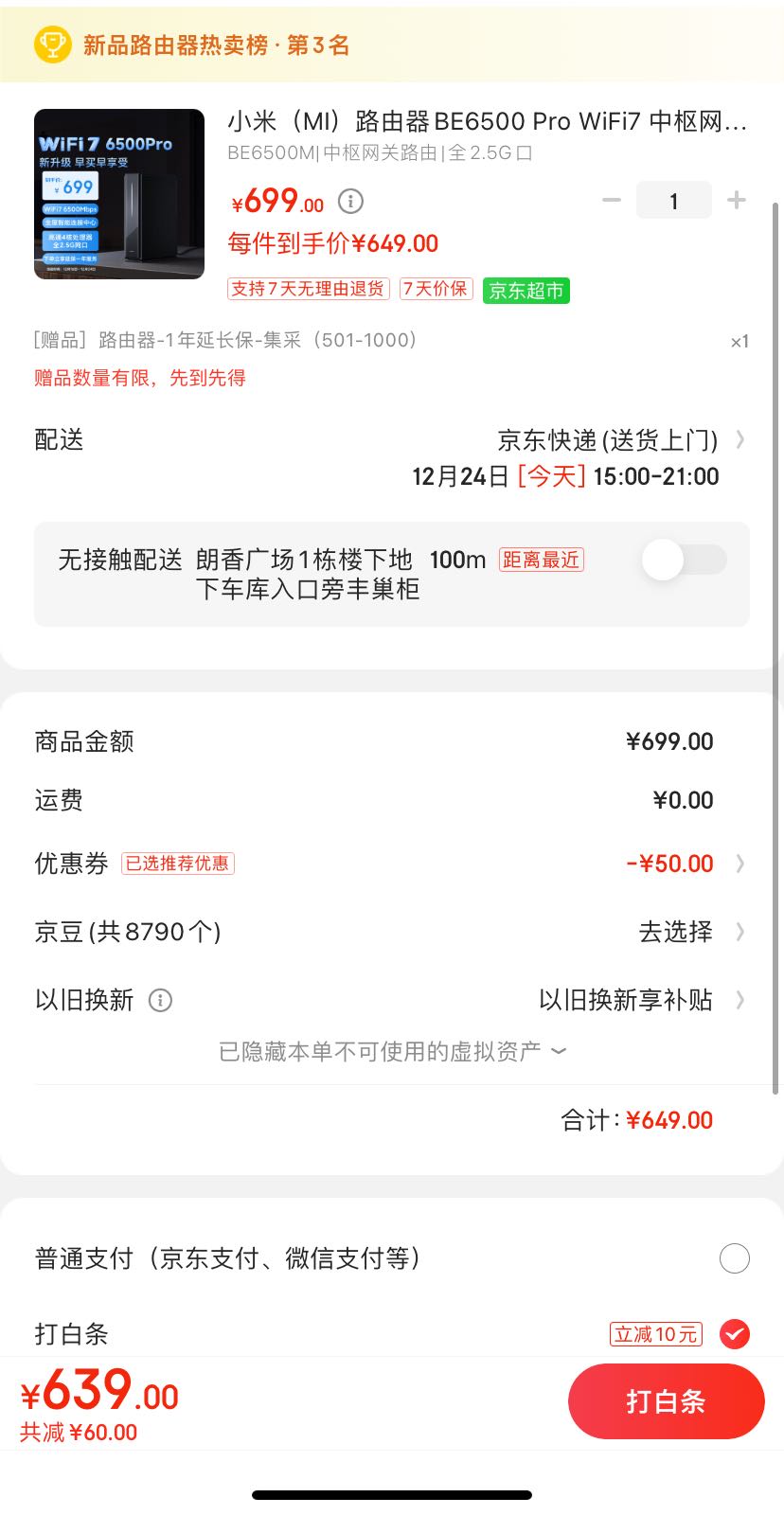Tap the red 打白条 payment button
784x1515 pixels.
pos(667,1401)
